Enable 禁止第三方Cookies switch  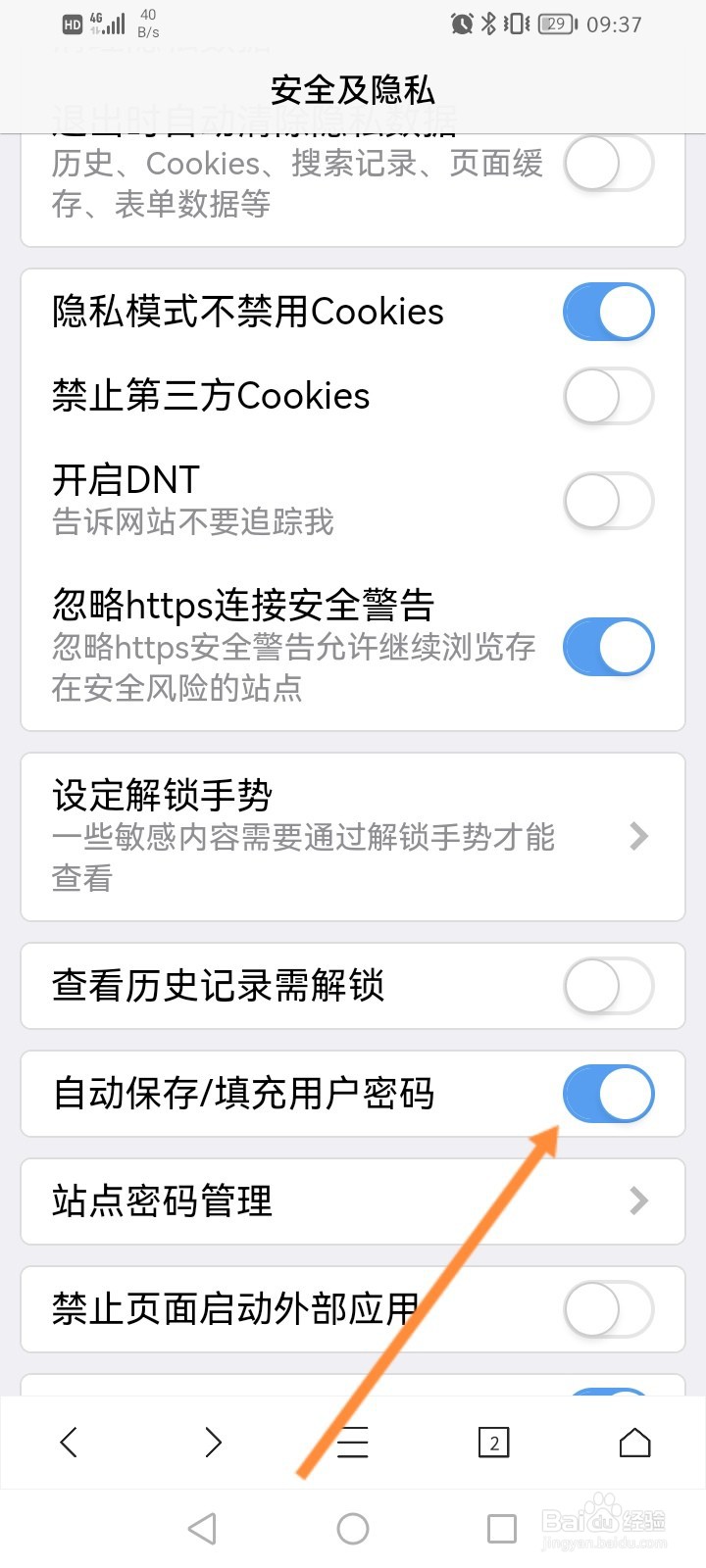[x=609, y=396]
